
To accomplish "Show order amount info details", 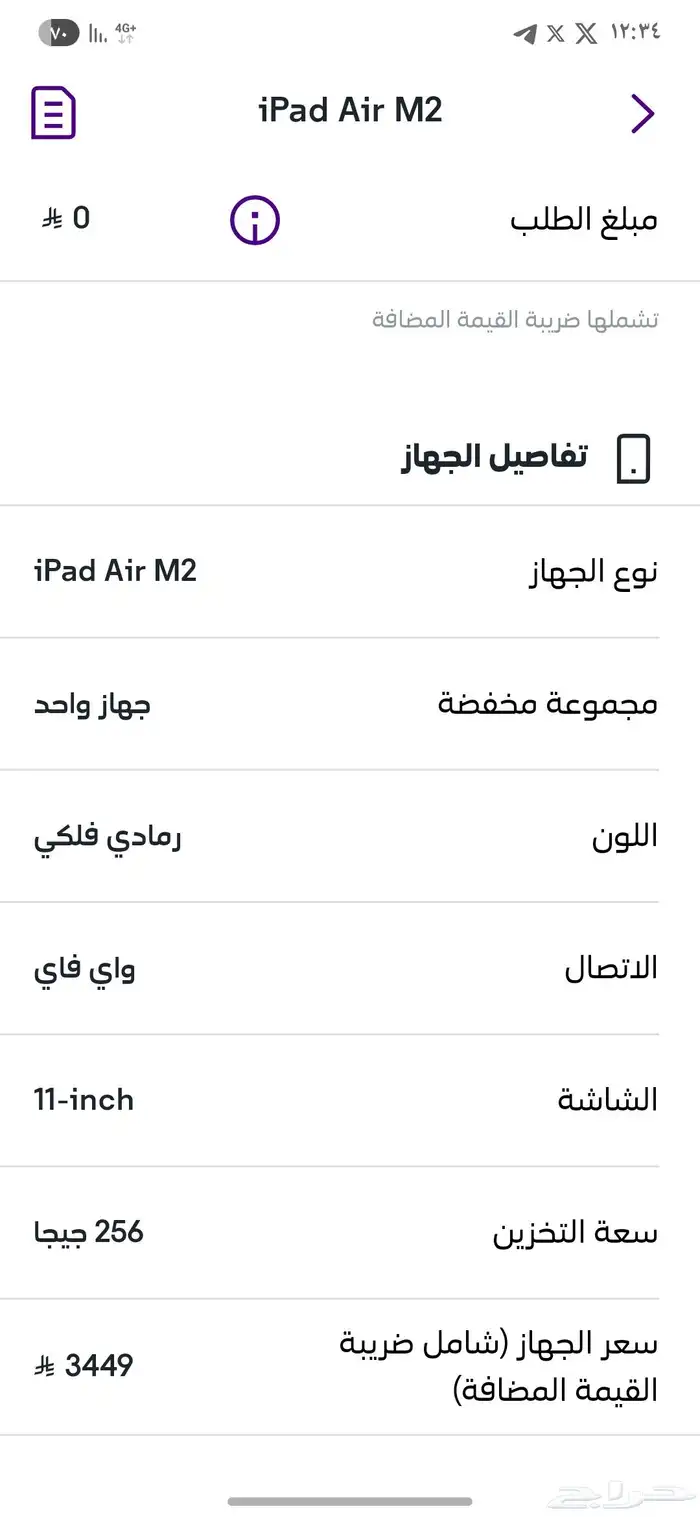I will [255, 220].
